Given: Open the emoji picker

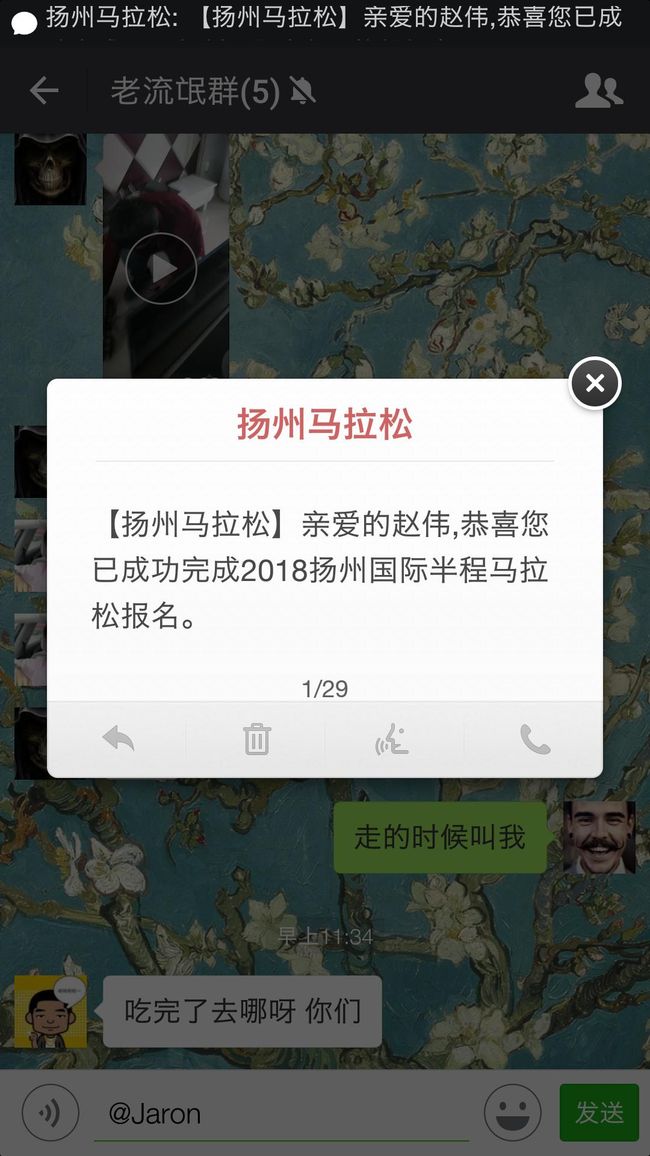Looking at the screenshot, I should point(512,1113).
